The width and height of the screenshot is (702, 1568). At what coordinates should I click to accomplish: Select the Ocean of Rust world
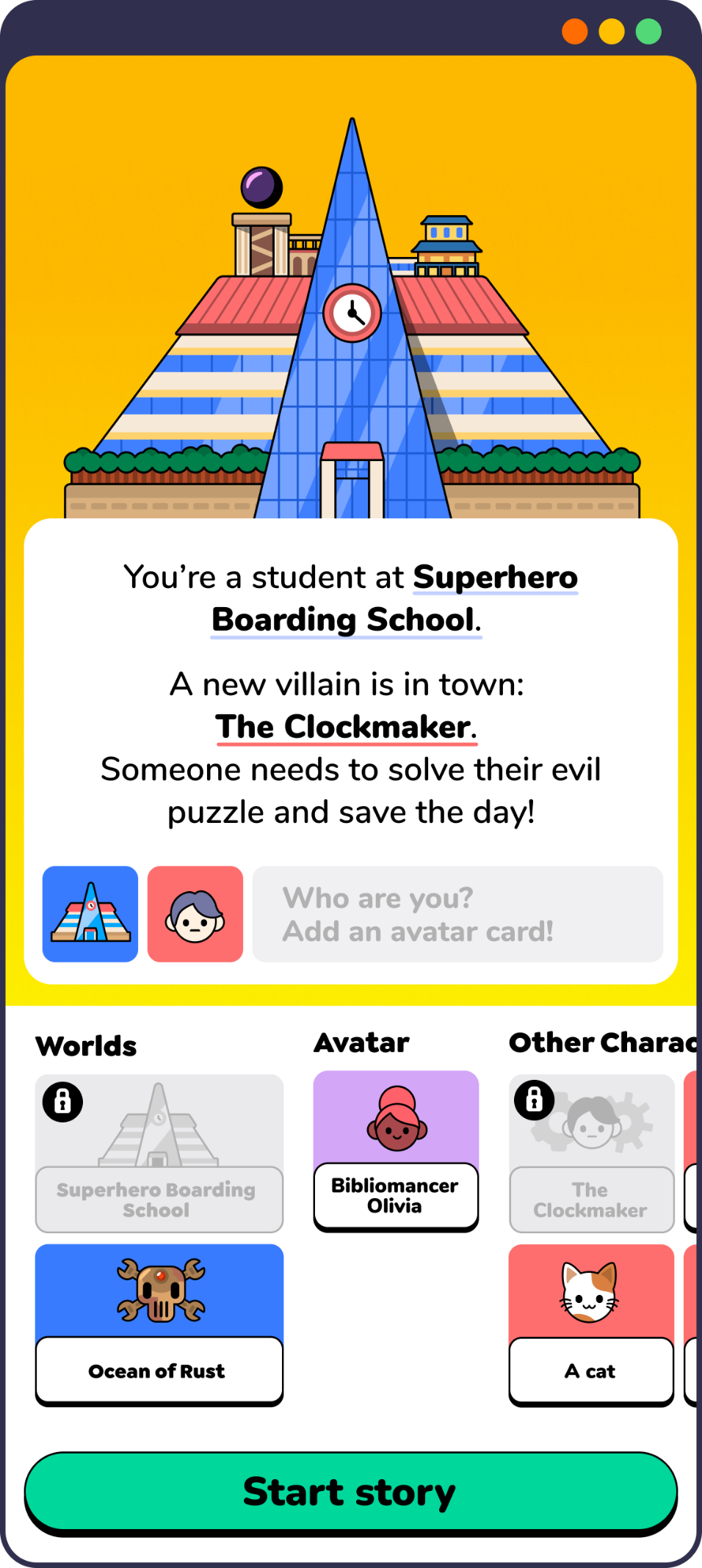(x=159, y=1324)
